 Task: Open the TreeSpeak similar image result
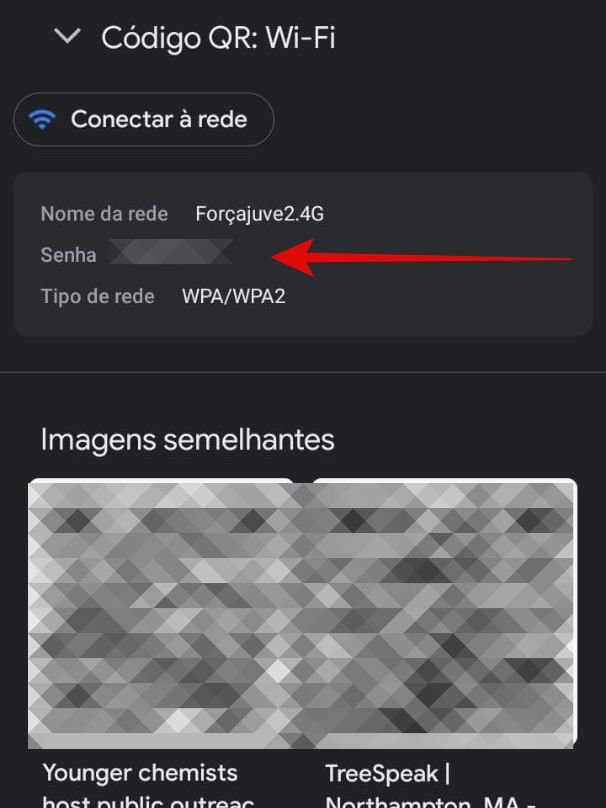tap(445, 615)
